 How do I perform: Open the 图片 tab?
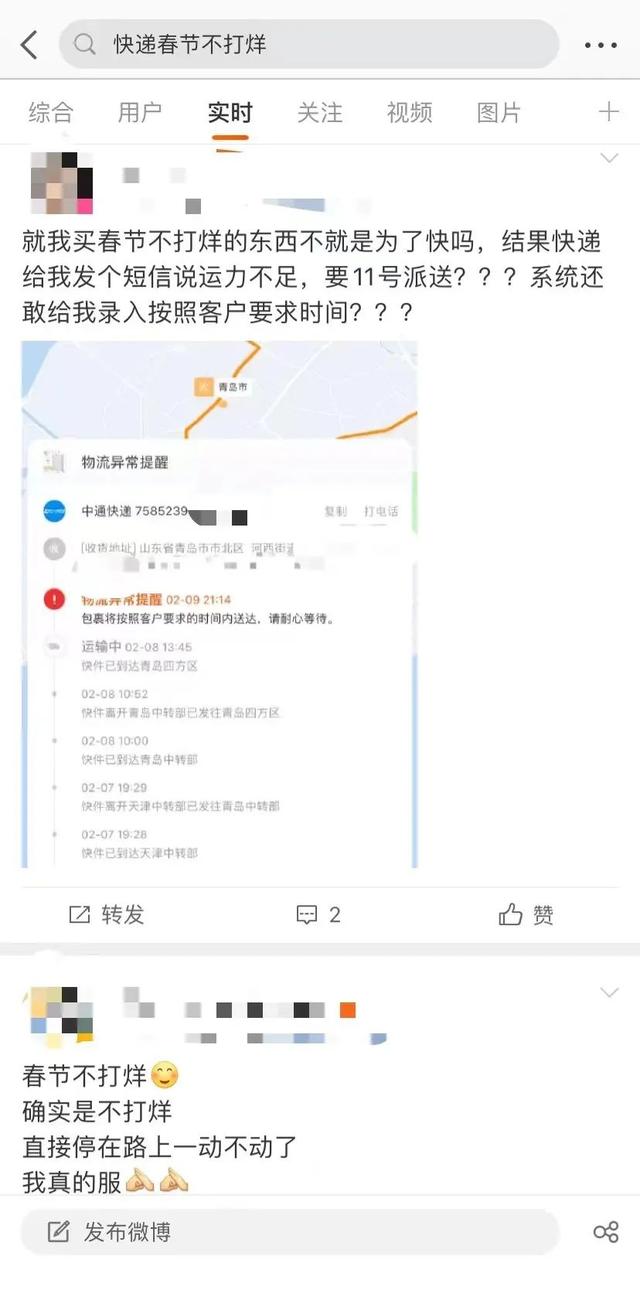(x=499, y=112)
